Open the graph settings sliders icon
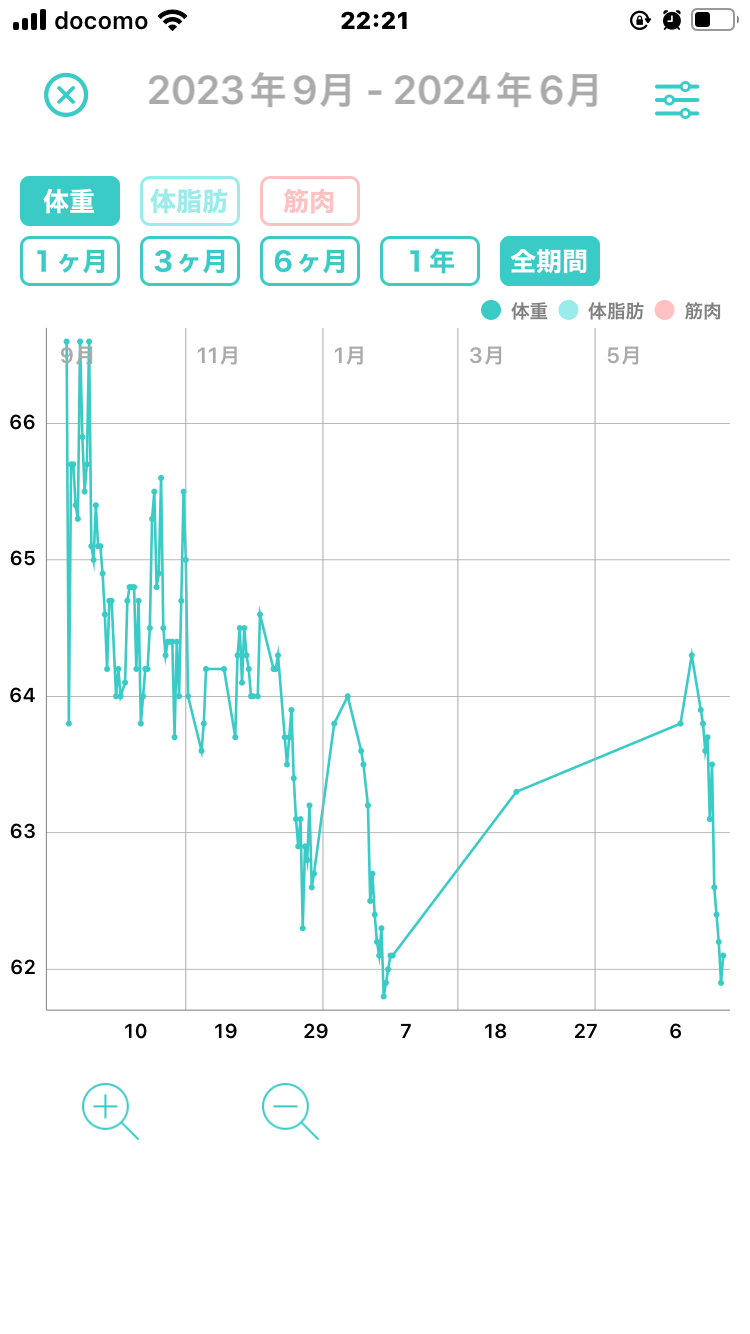The height and width of the screenshot is (1334, 750). (677, 100)
